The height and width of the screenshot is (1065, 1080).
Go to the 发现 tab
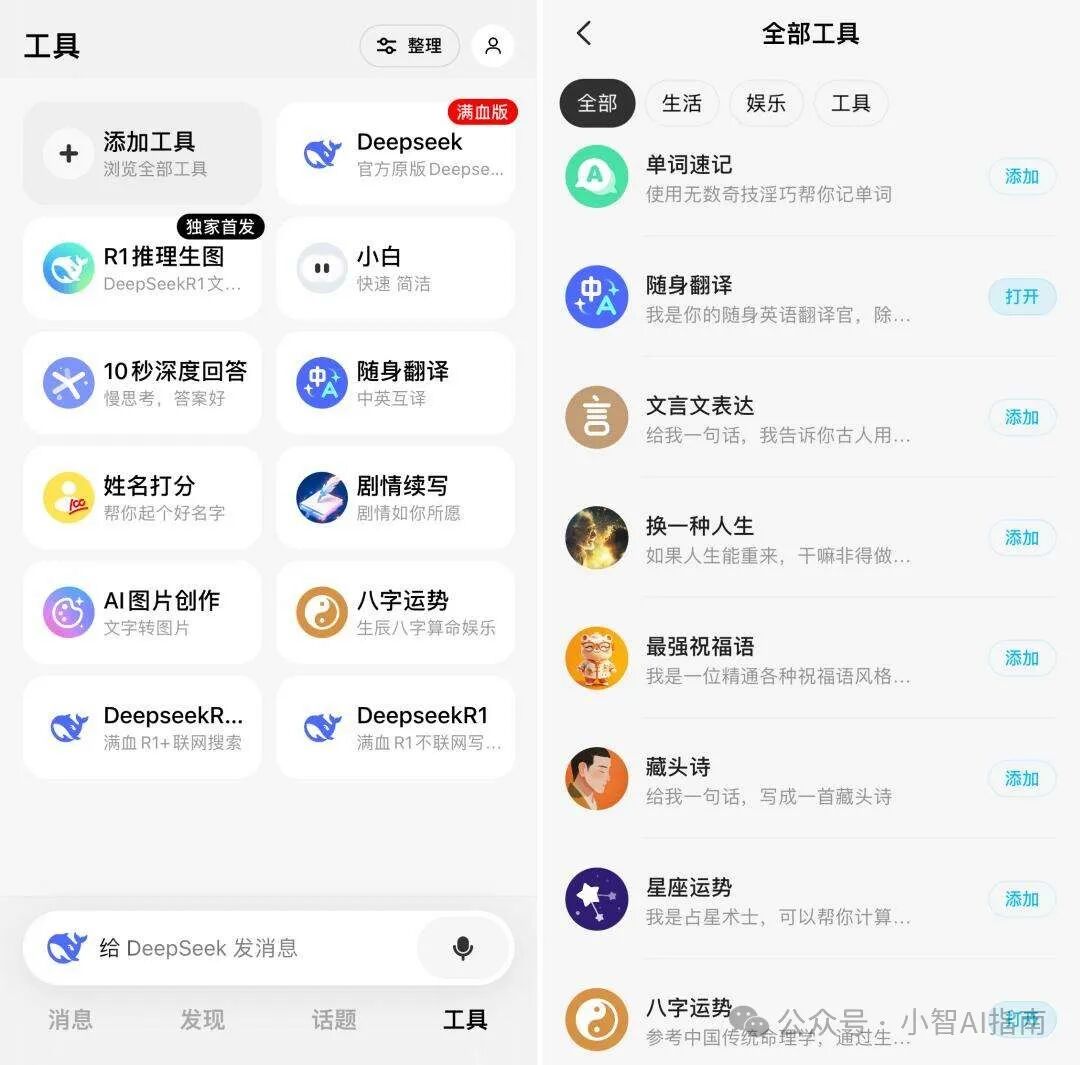(x=202, y=1019)
